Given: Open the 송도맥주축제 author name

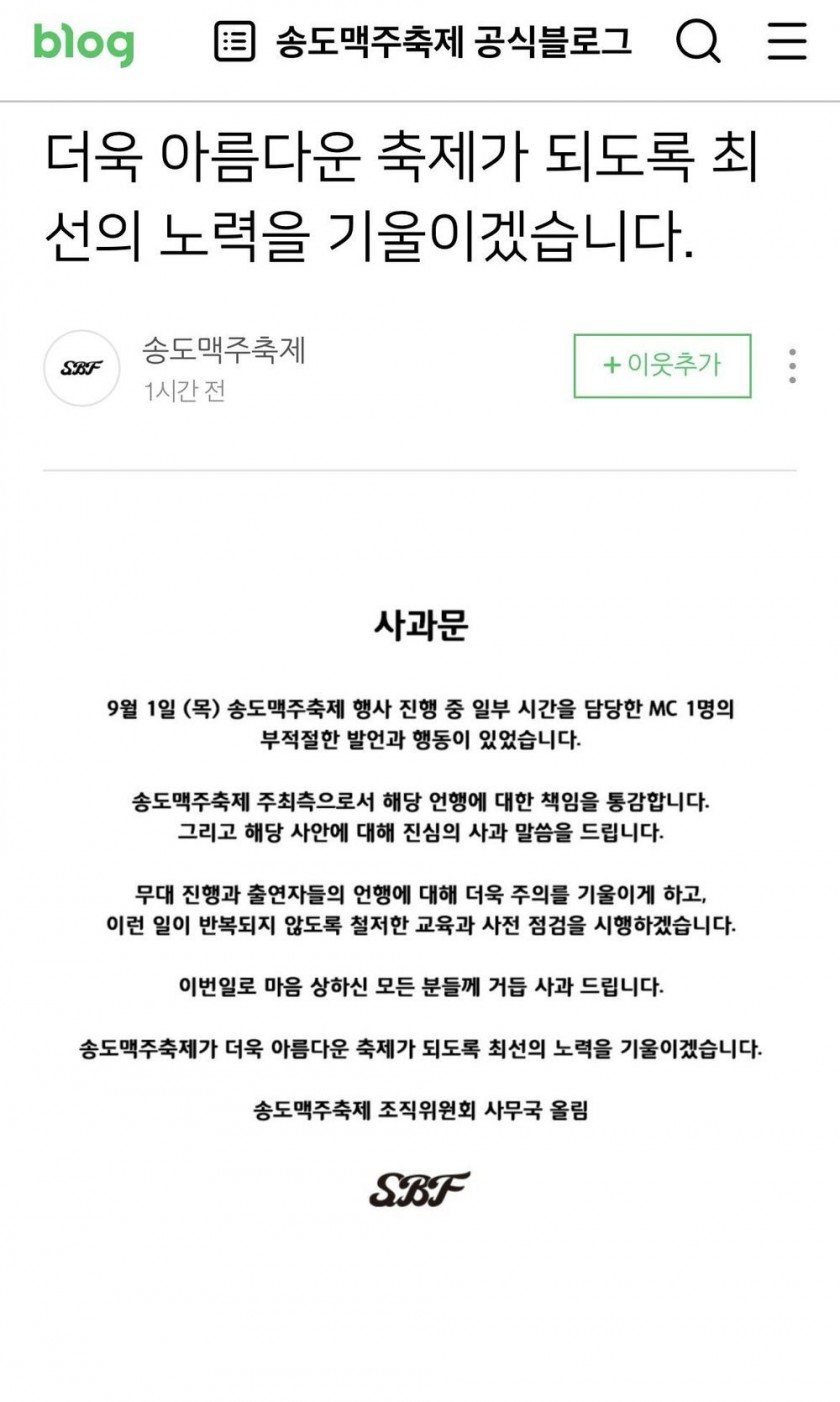Looking at the screenshot, I should 224,350.
